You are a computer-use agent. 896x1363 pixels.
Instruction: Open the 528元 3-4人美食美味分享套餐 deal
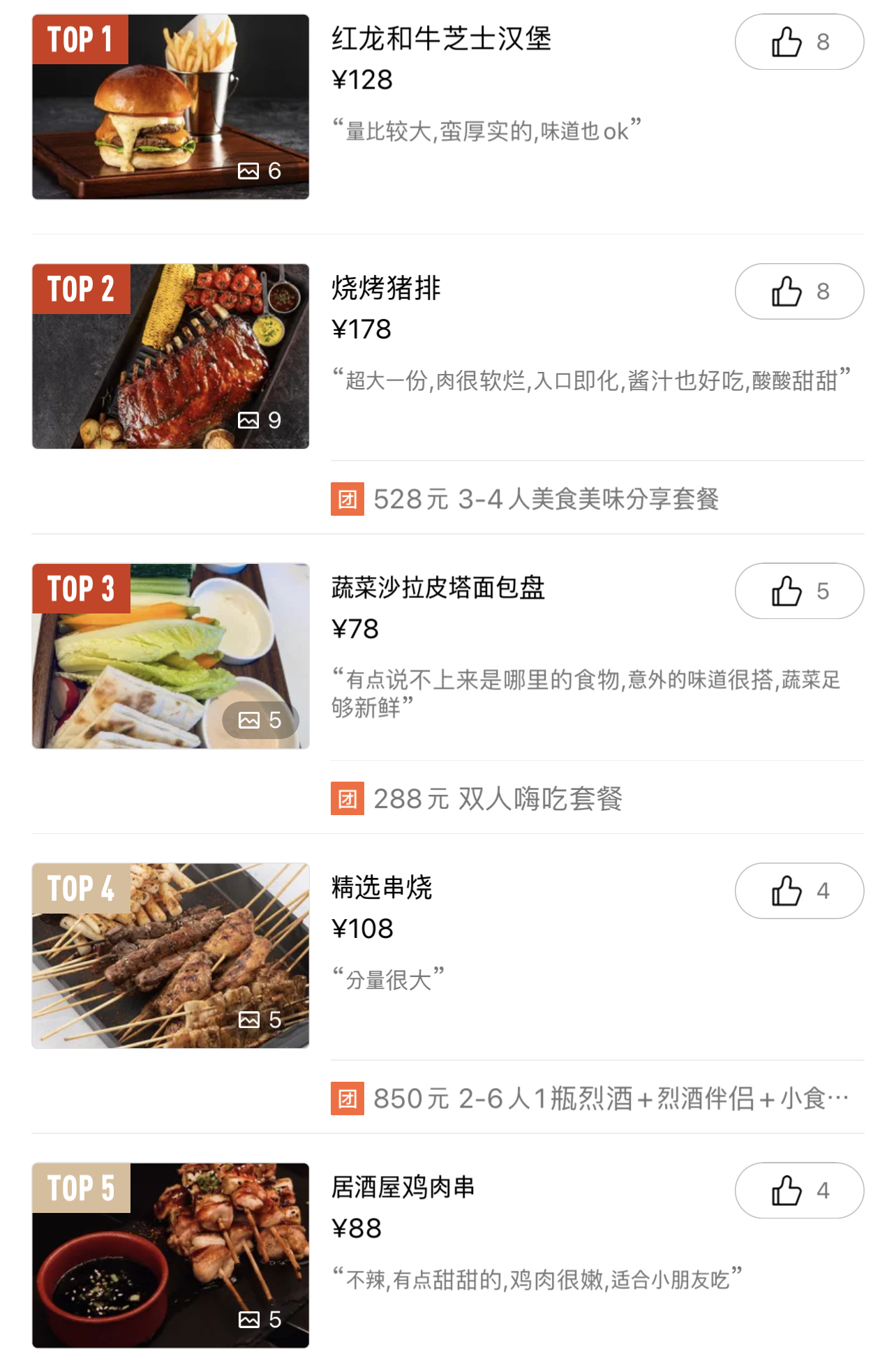point(545,499)
